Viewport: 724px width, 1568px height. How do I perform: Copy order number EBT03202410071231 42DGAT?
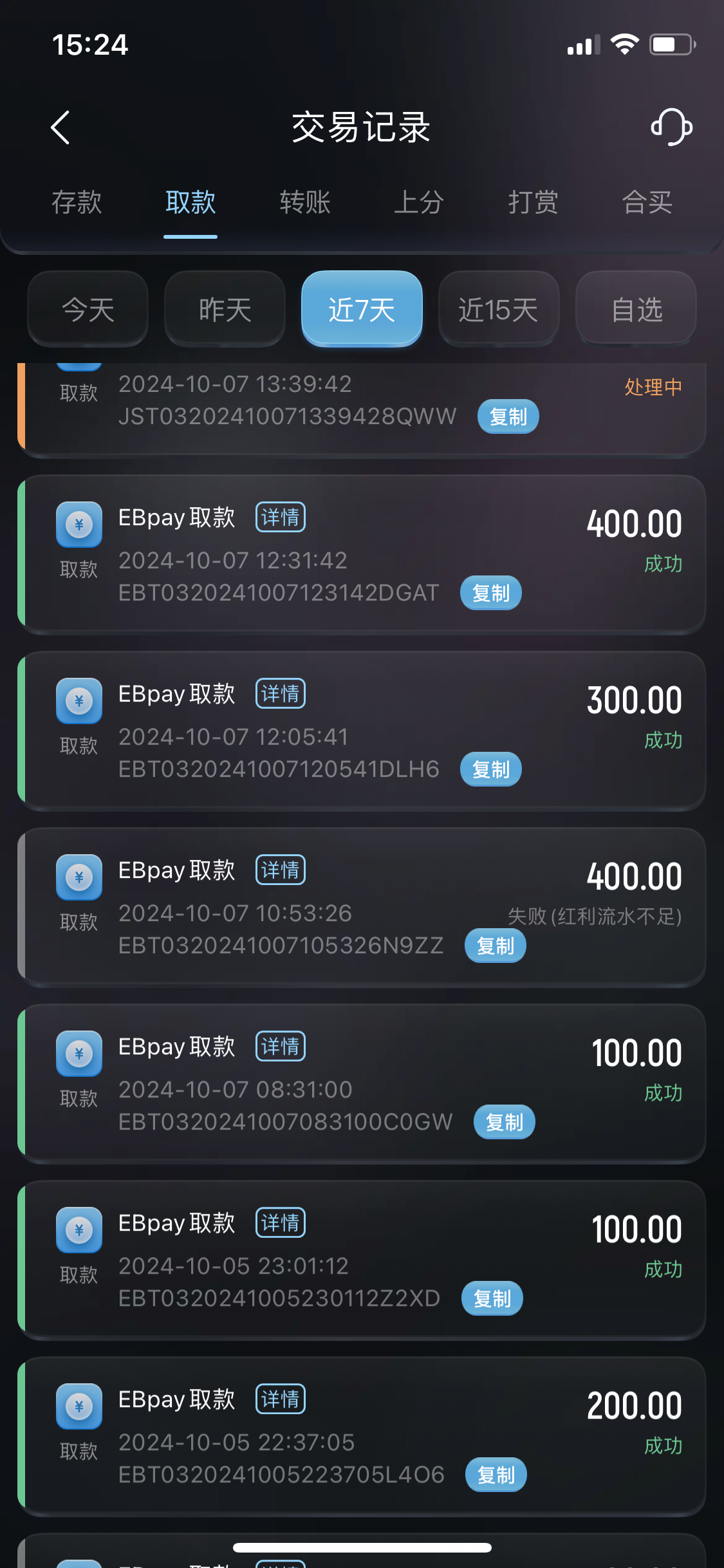490,593
